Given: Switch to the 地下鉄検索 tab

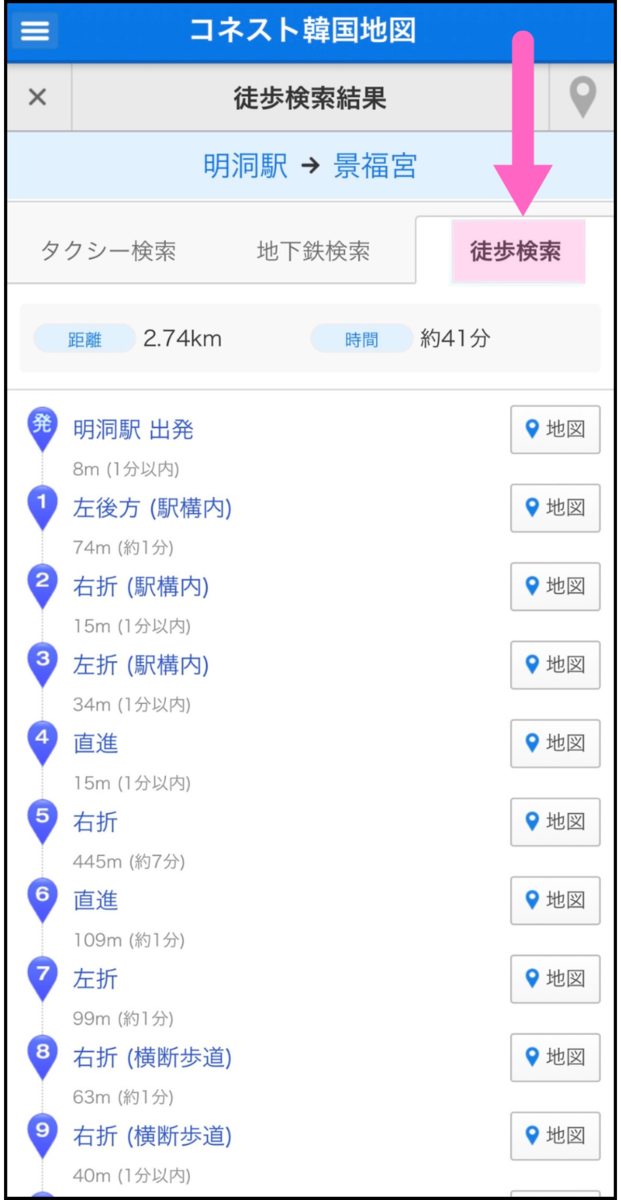Looking at the screenshot, I should coord(313,251).
